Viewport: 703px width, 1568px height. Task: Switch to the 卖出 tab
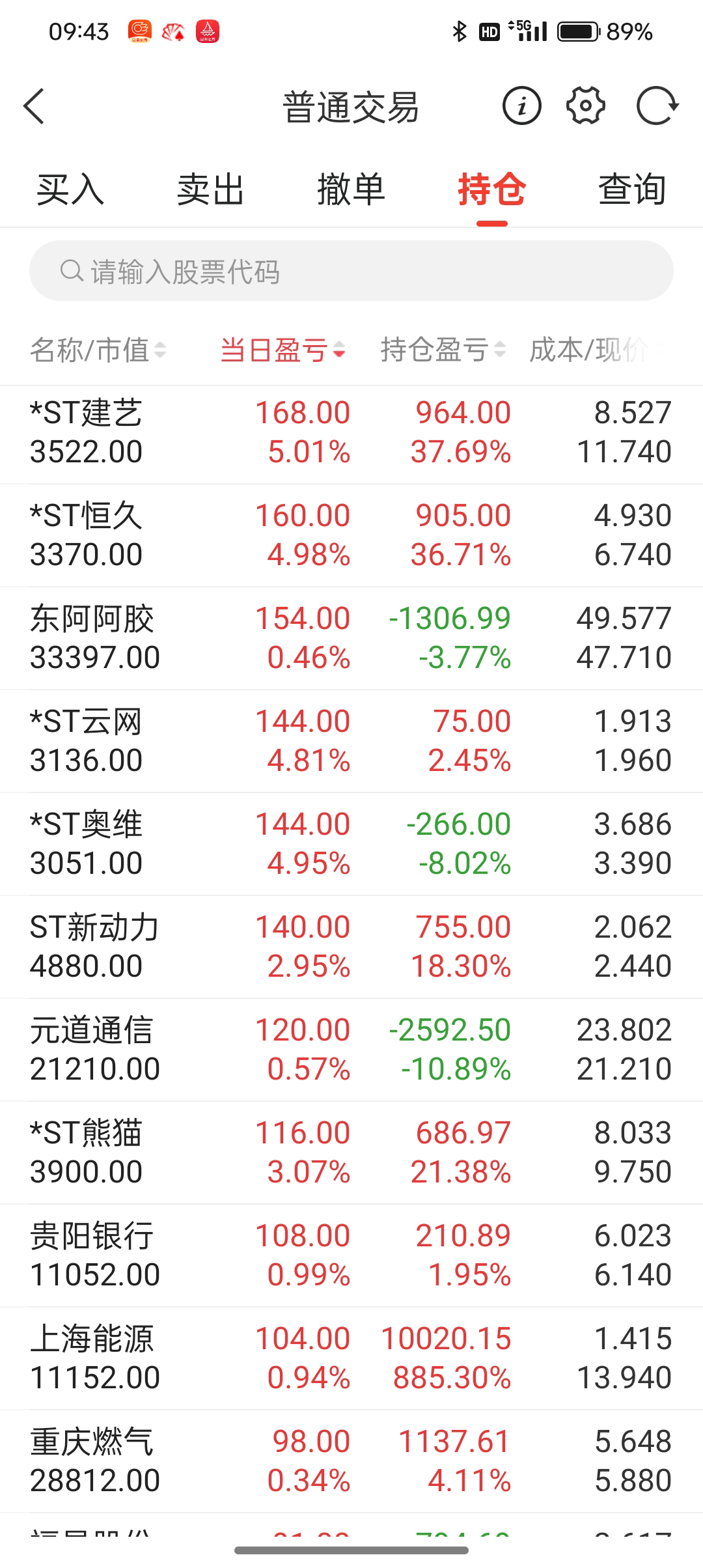tap(210, 190)
